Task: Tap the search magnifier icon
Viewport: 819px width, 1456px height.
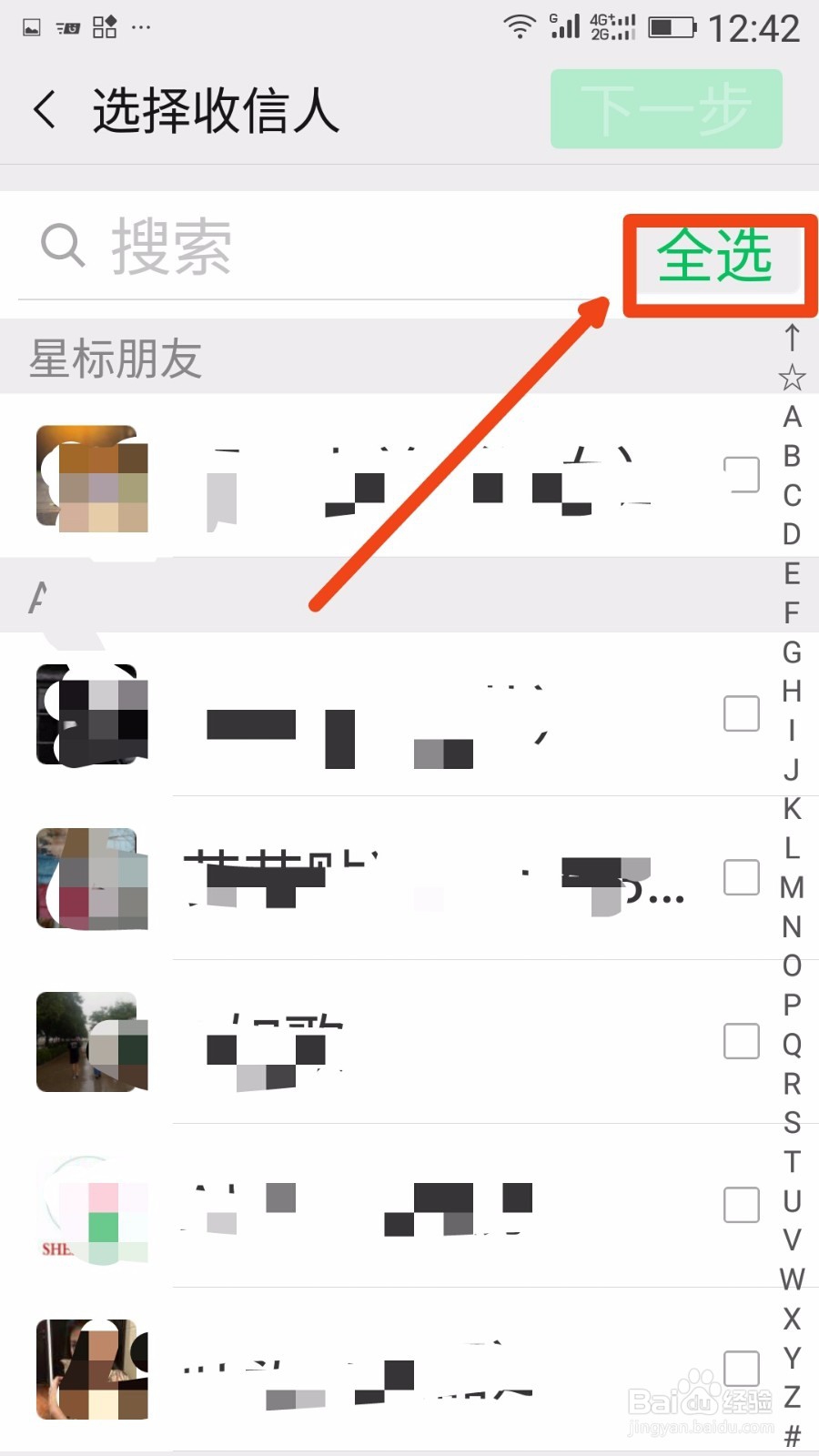Action: pos(60,244)
